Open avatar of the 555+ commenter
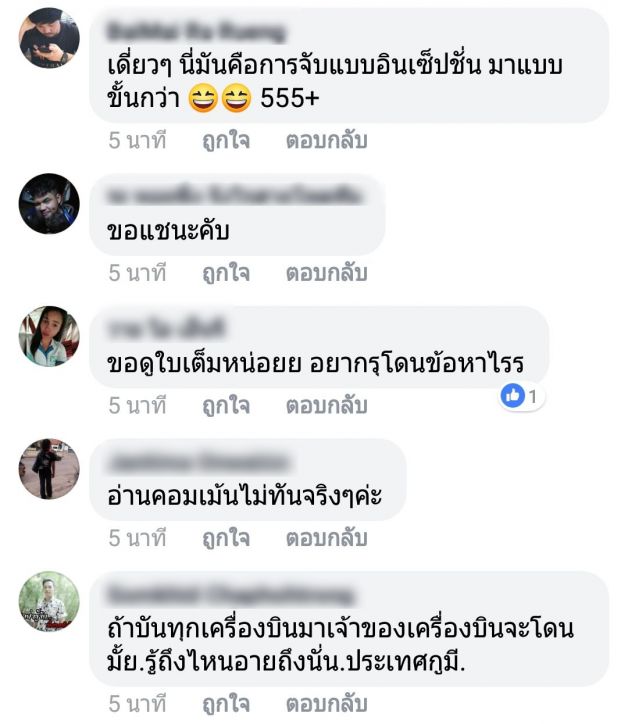Image resolution: width=628 pixels, height=724 pixels. pyautogui.click(x=49, y=38)
